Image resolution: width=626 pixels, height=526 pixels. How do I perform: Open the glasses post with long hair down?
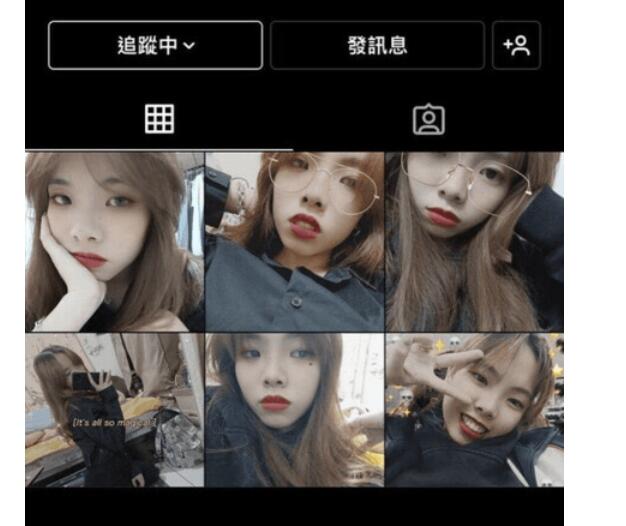coord(474,241)
